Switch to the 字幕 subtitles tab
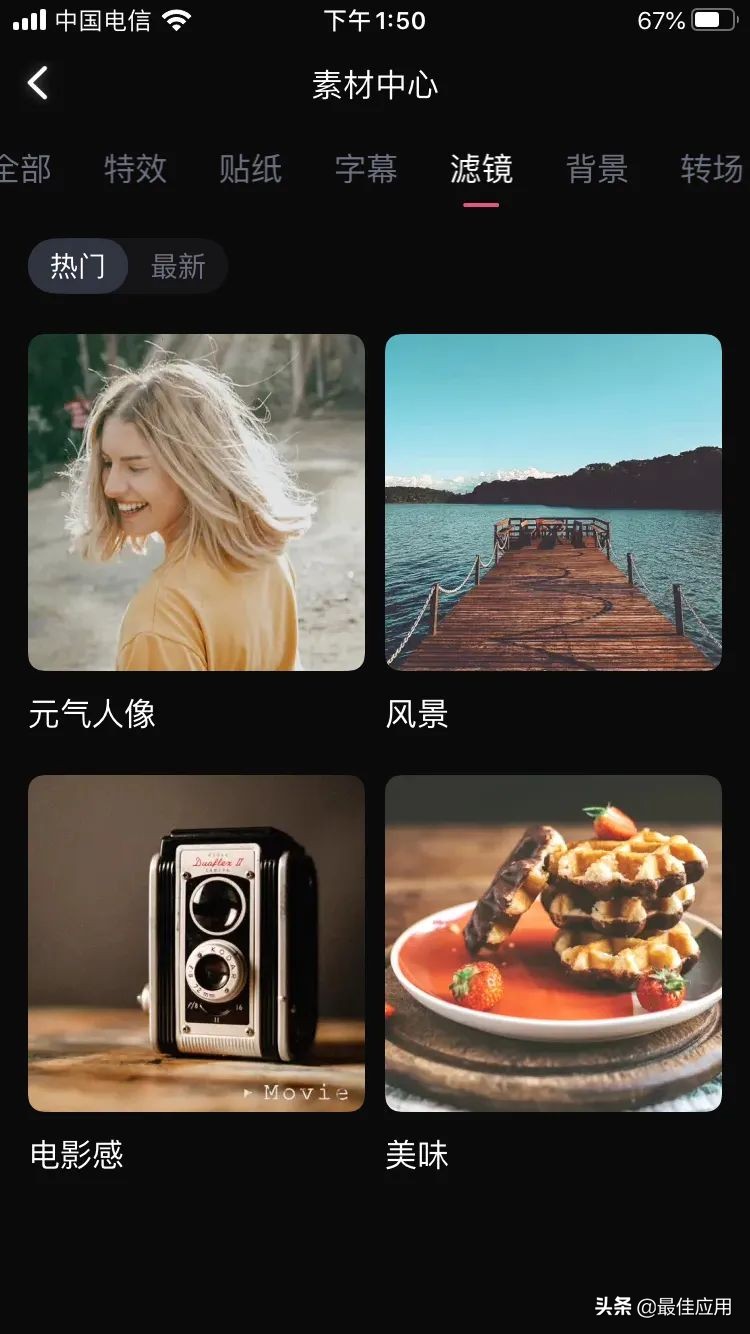The width and height of the screenshot is (750, 1334). (x=366, y=170)
